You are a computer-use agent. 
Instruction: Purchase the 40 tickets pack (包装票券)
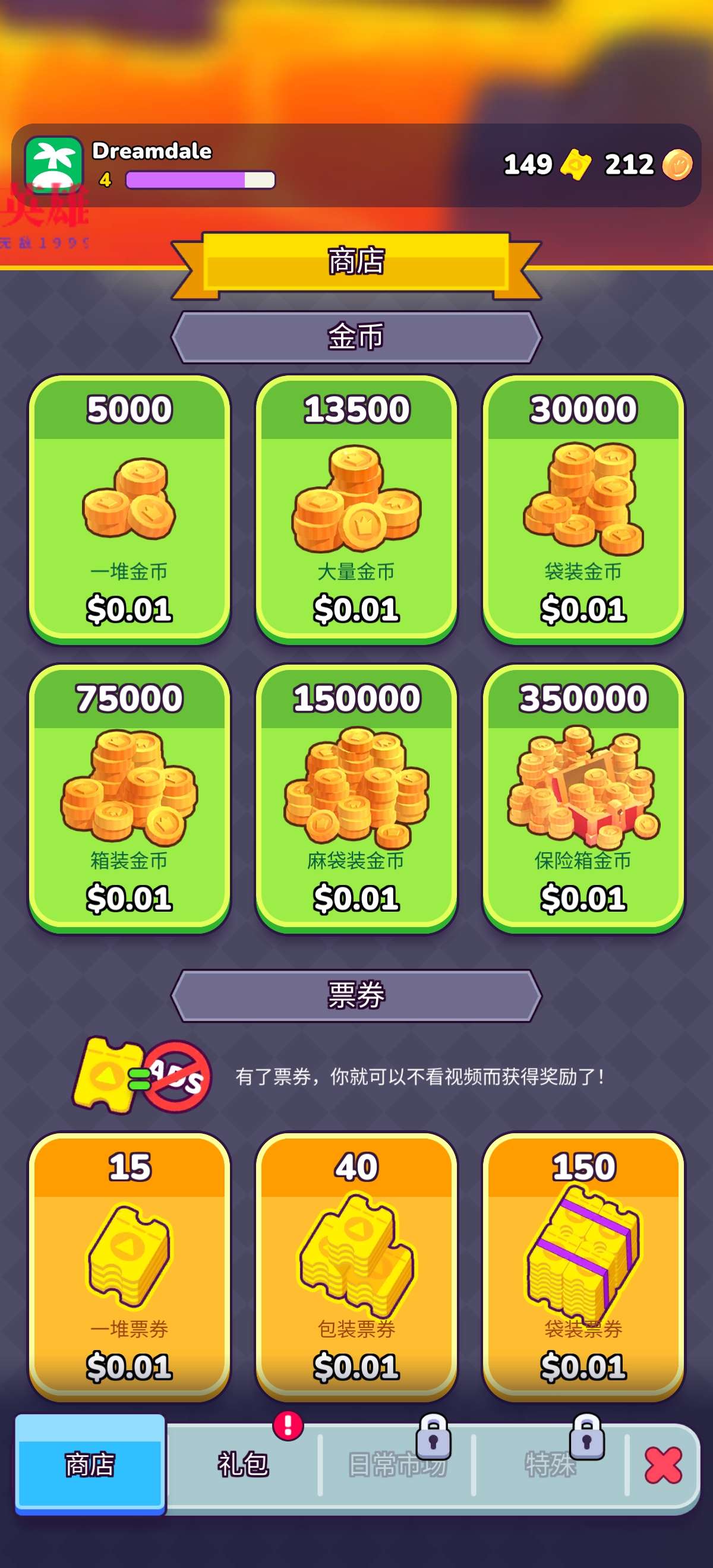click(x=356, y=1266)
